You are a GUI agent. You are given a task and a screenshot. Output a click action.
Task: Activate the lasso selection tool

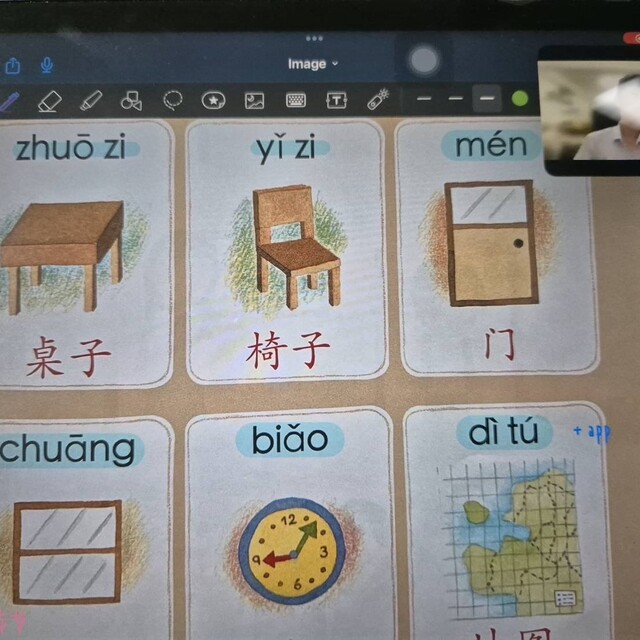[172, 100]
